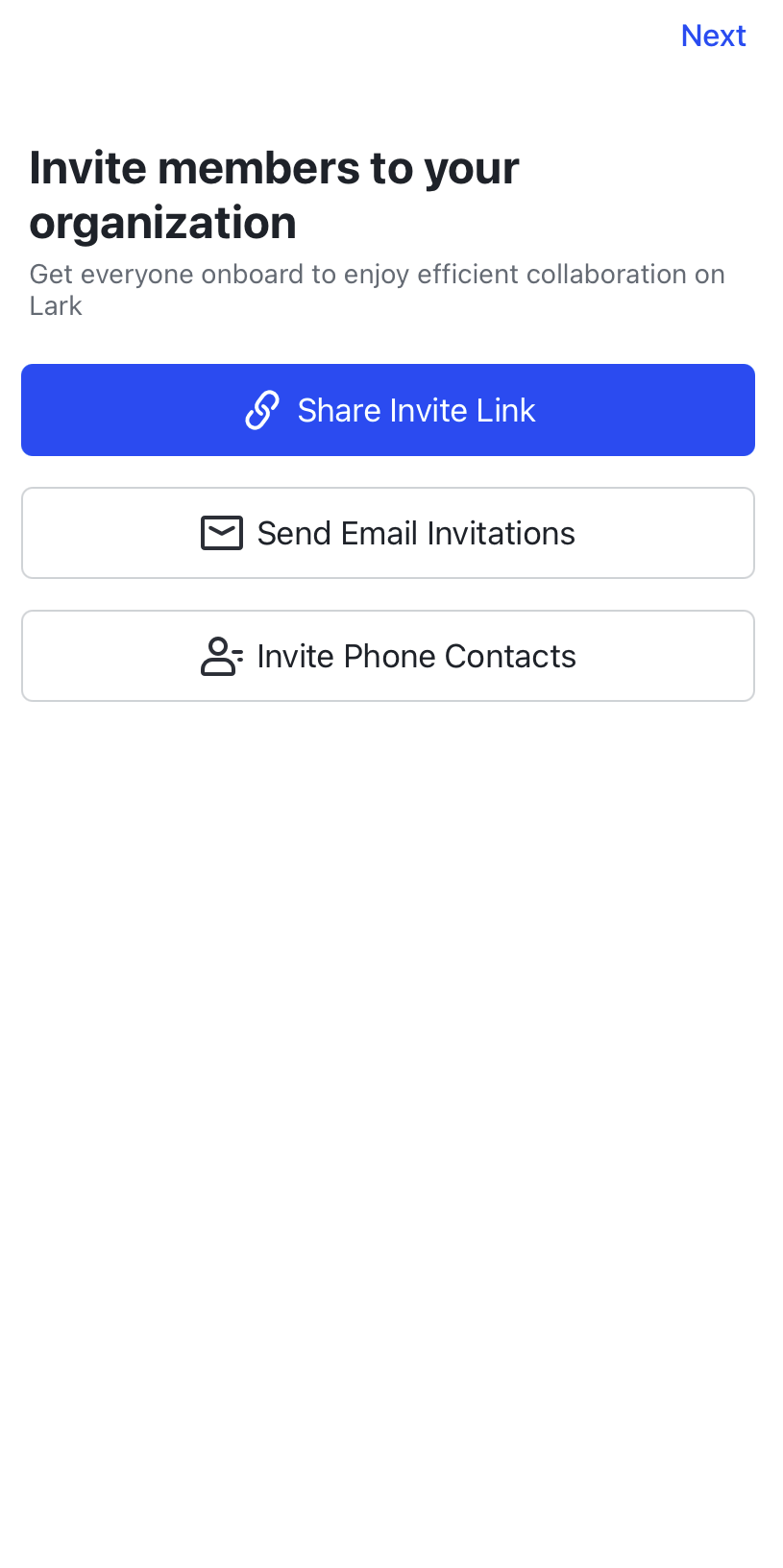The image size is (783, 1568).
Task: Click the chain link icon on the blue button
Action: point(262,410)
